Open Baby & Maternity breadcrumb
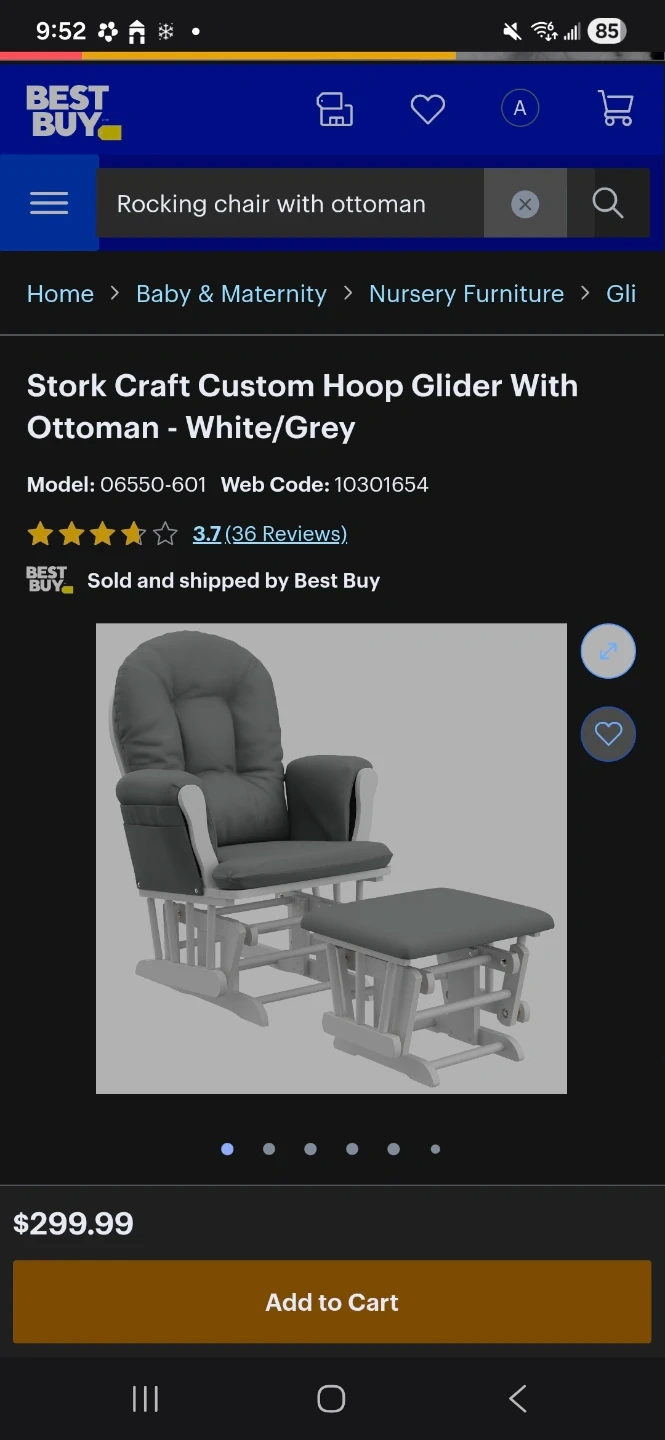665x1440 pixels. [x=231, y=294]
